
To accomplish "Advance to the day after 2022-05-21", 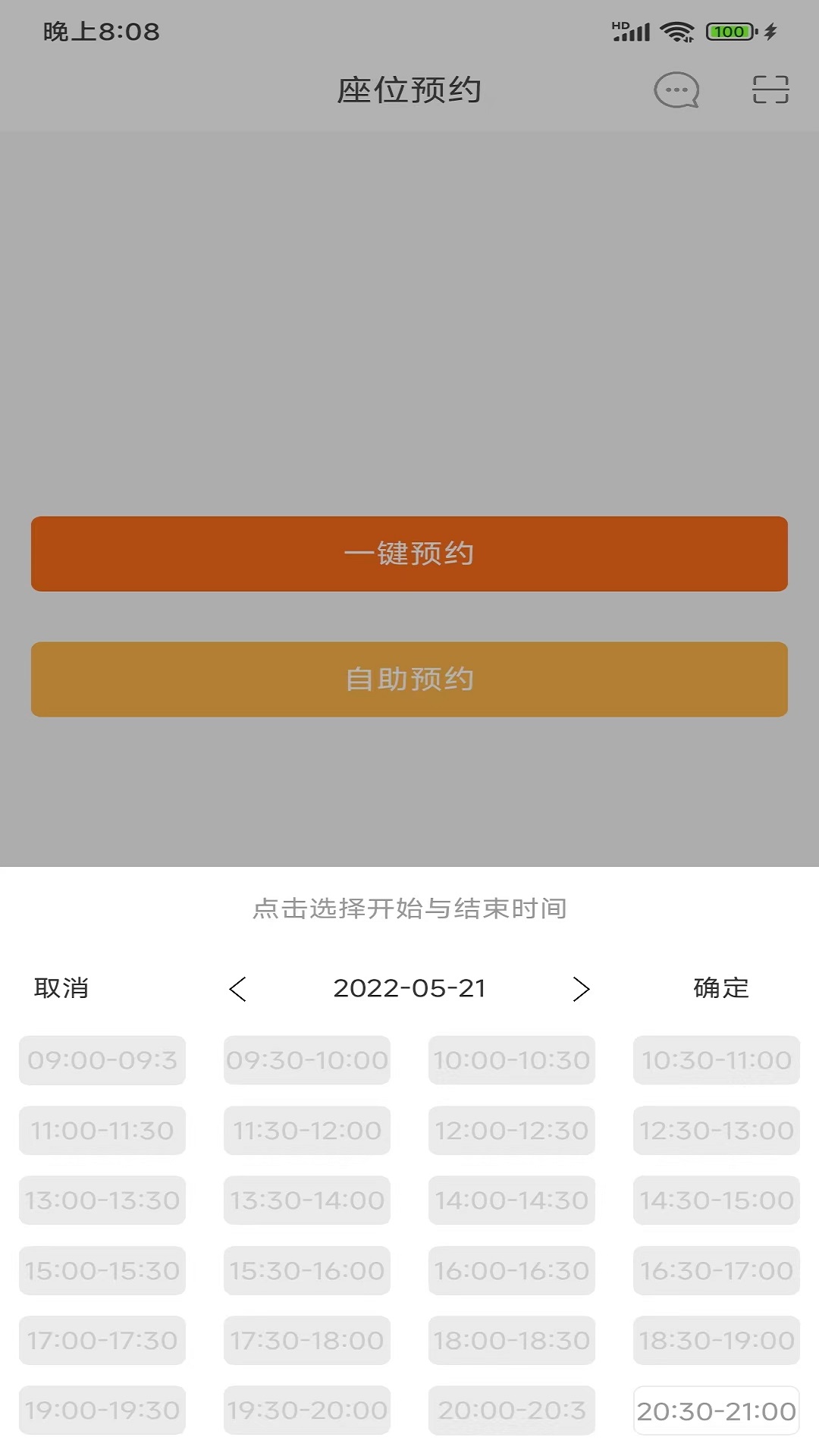I will pos(581,989).
